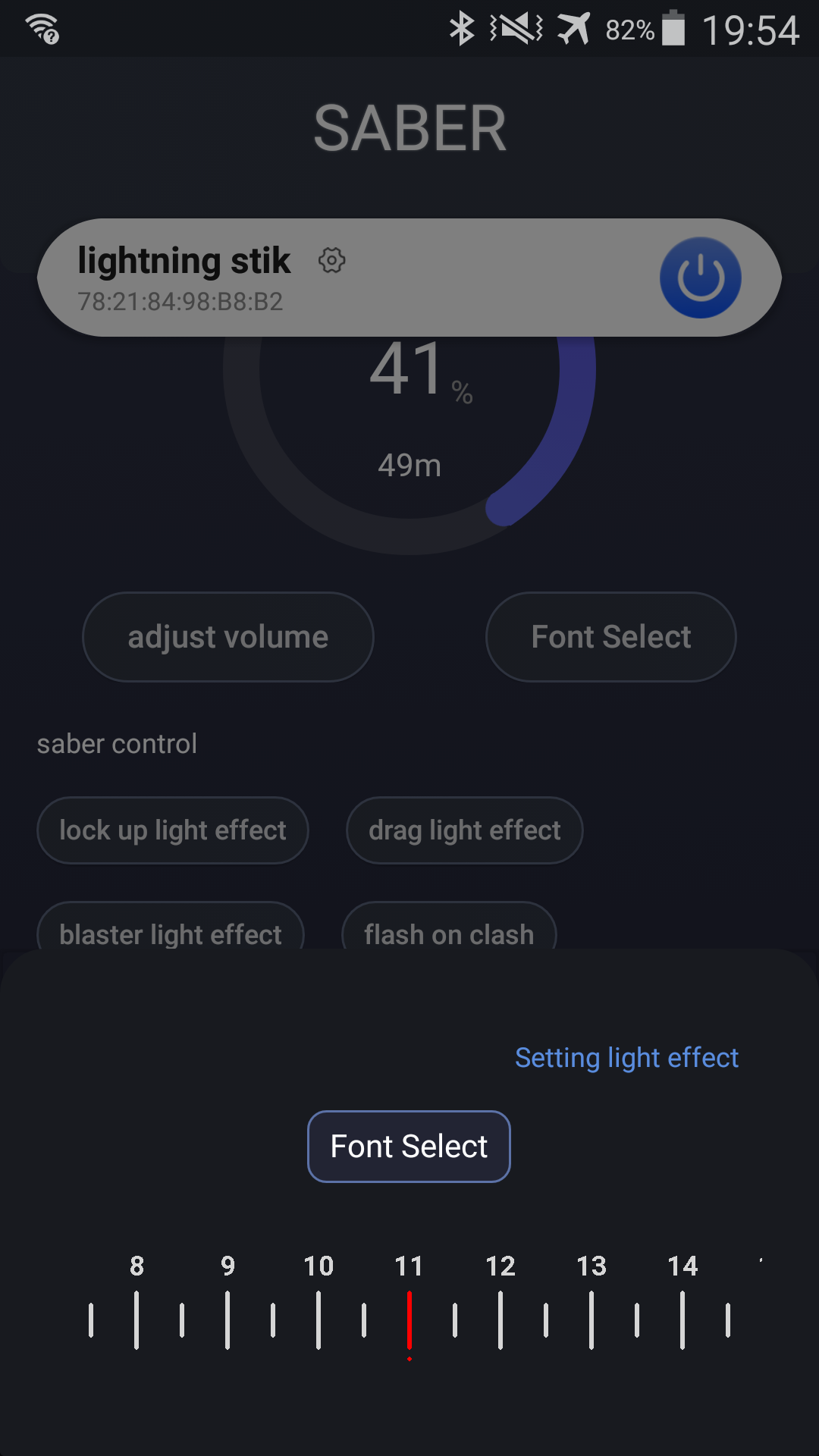Enable the drag light effect
Image resolution: width=819 pixels, height=1456 pixels.
click(x=465, y=830)
